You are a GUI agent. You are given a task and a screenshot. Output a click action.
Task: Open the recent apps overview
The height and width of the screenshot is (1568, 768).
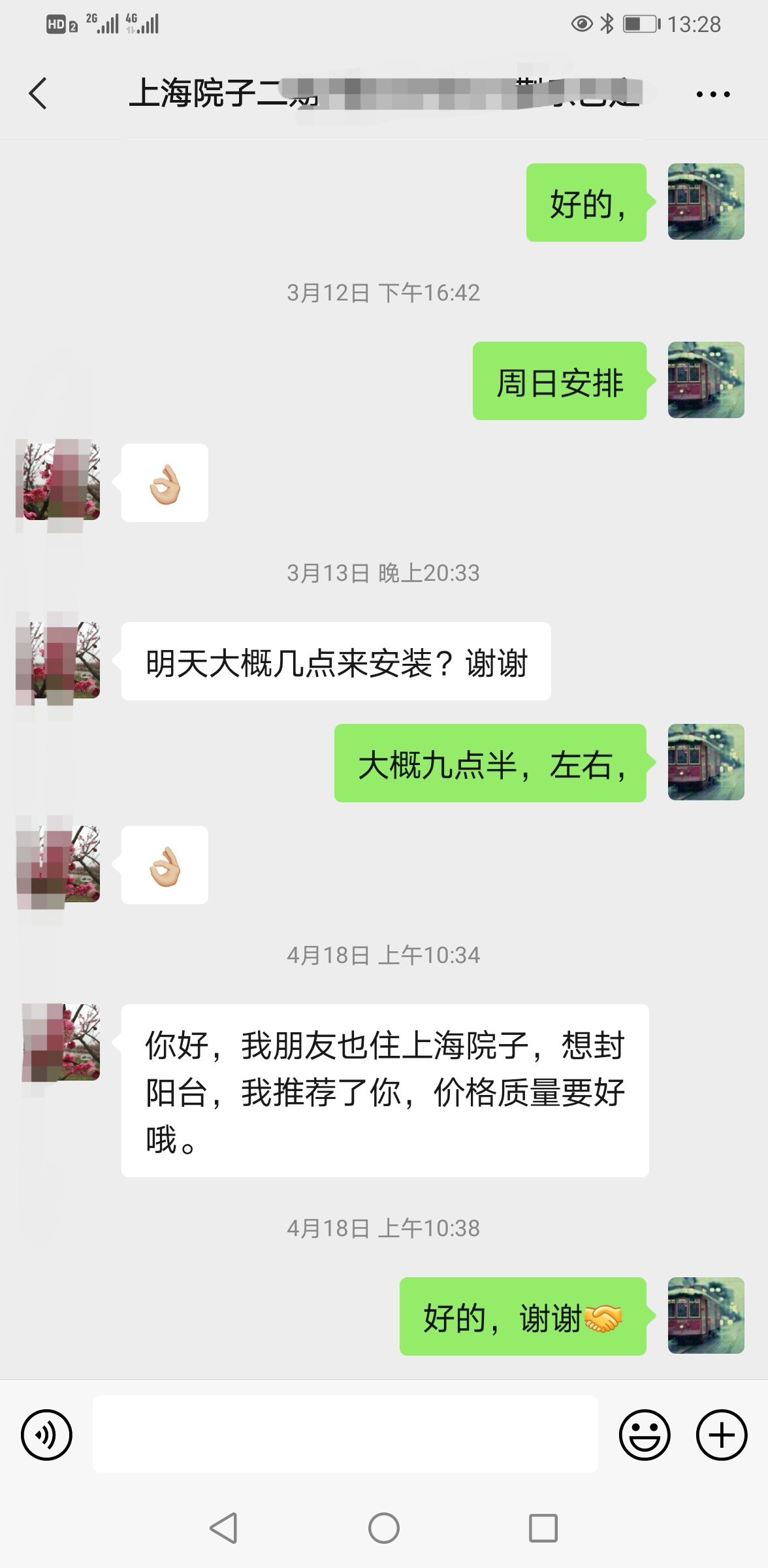[543, 1528]
